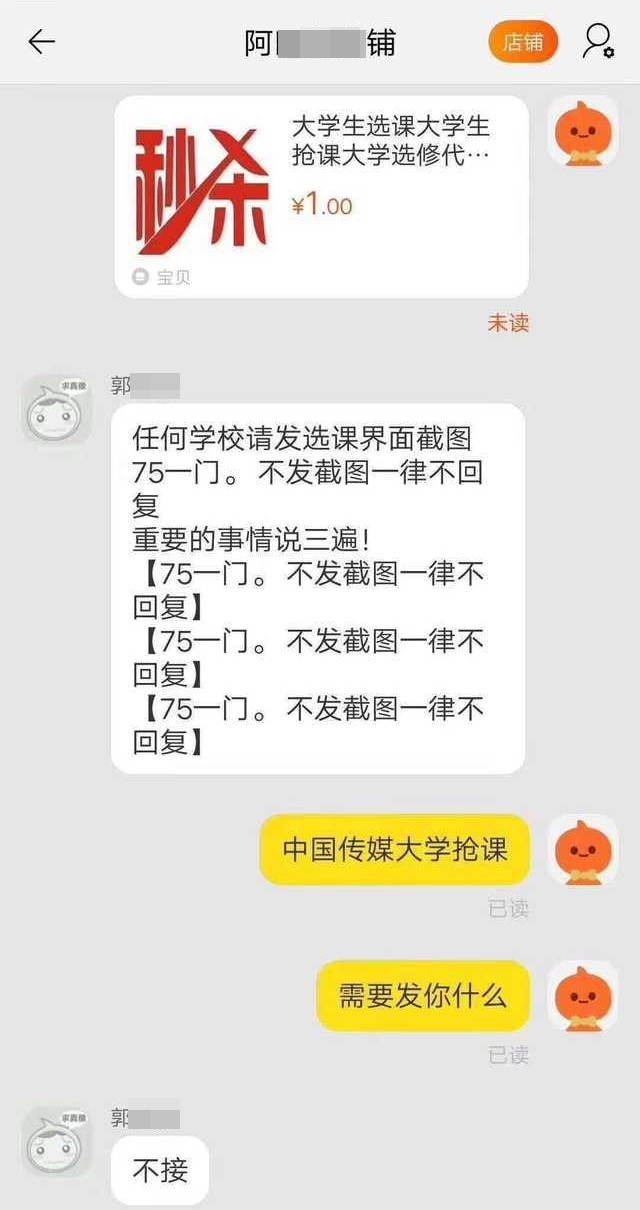Tap my avatar beside 需要发你什么
The image size is (640, 1210).
583,996
